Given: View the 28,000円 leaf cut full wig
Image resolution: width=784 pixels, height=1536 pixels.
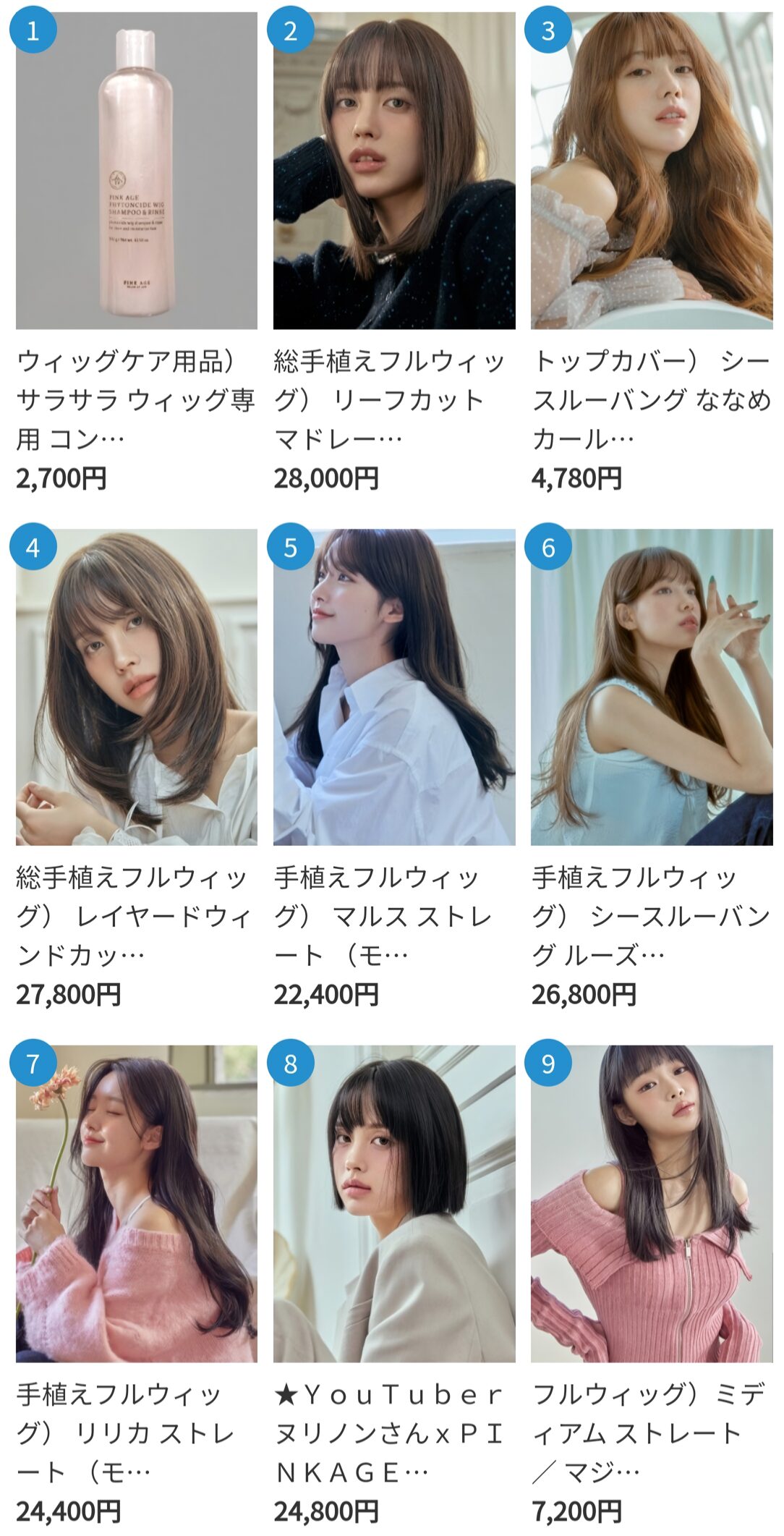Looking at the screenshot, I should tap(394, 171).
